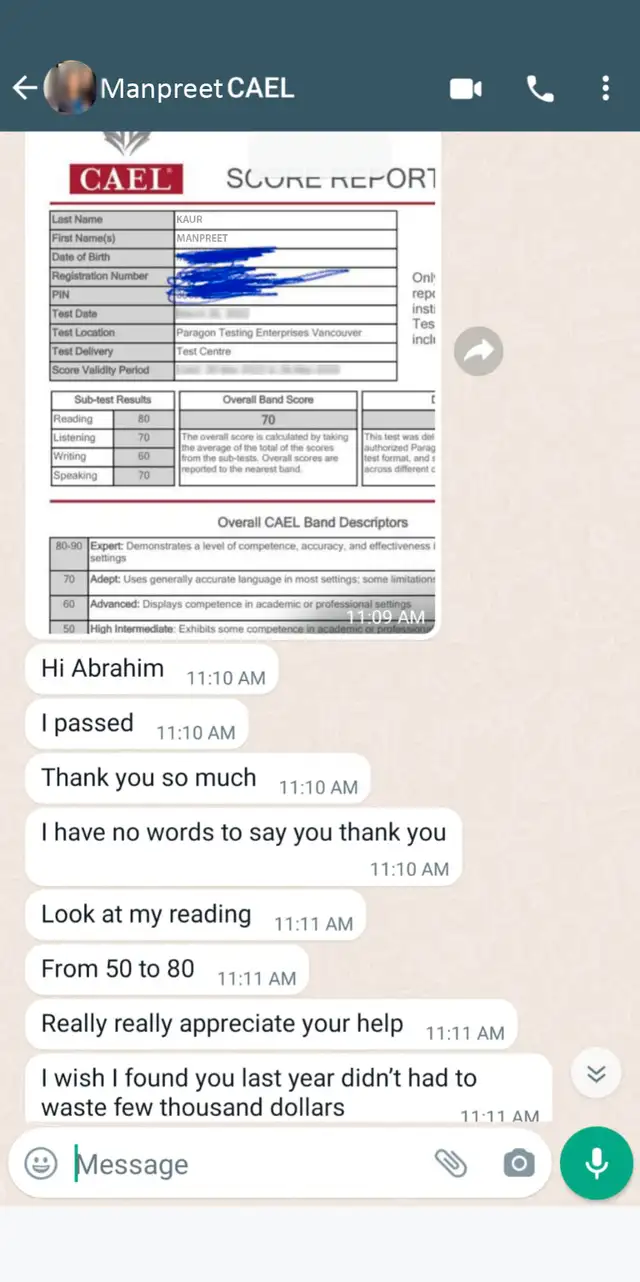Open Manpreet CAEL contact info

click(x=197, y=88)
